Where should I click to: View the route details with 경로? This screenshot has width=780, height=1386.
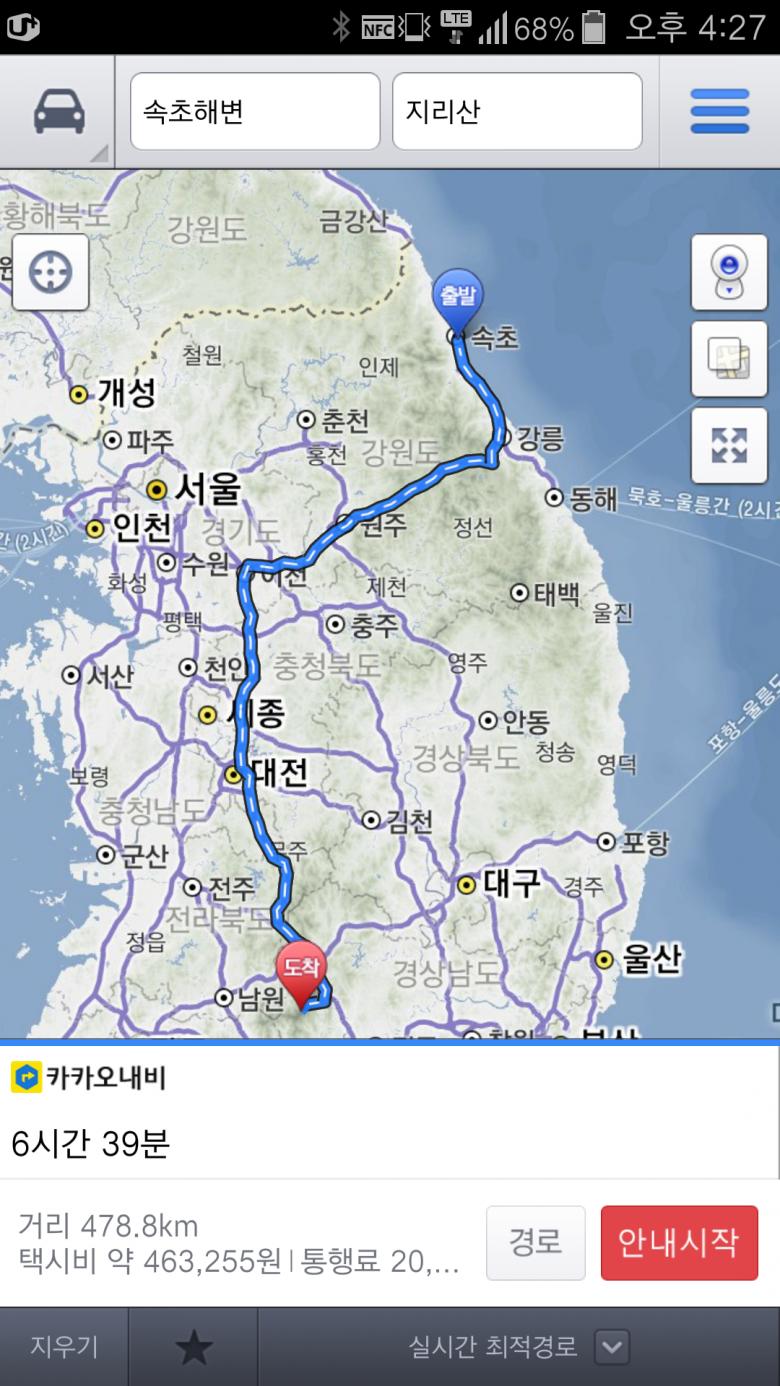pyautogui.click(x=535, y=1242)
